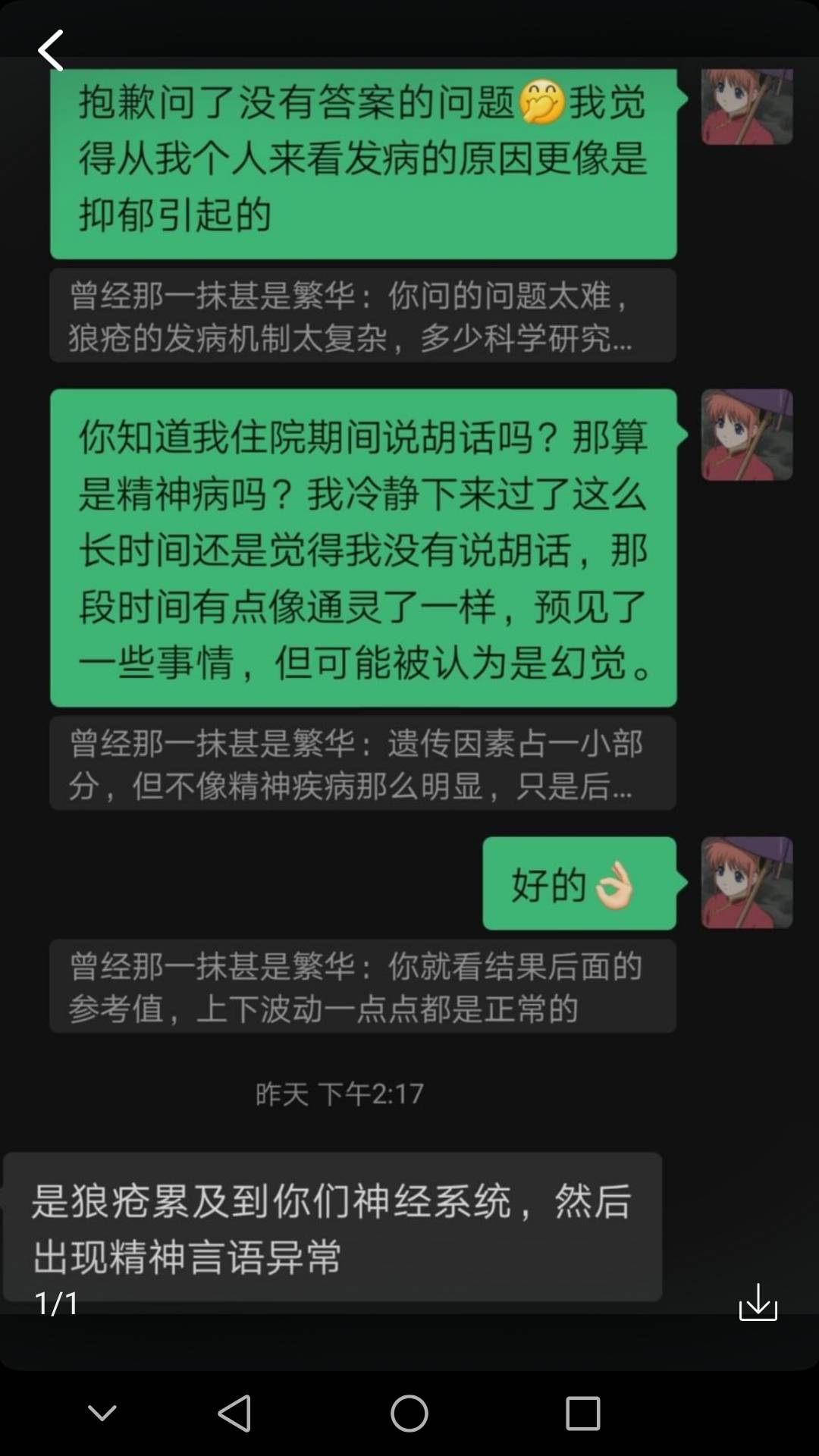Expand the truncated quote about 遗传因素

(x=361, y=762)
